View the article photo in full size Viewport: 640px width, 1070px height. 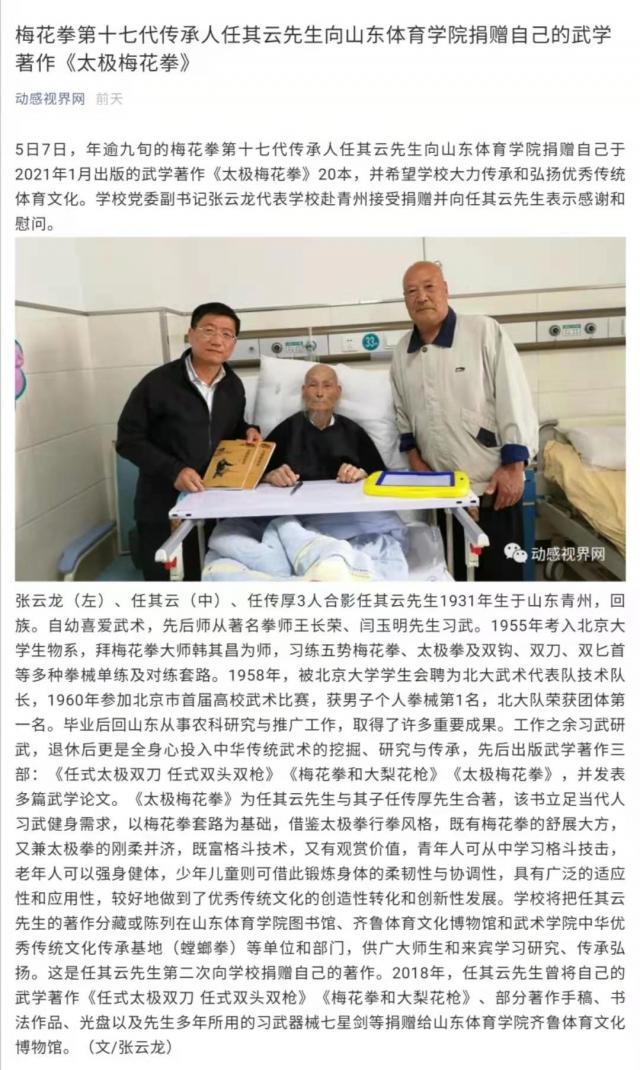tap(320, 408)
